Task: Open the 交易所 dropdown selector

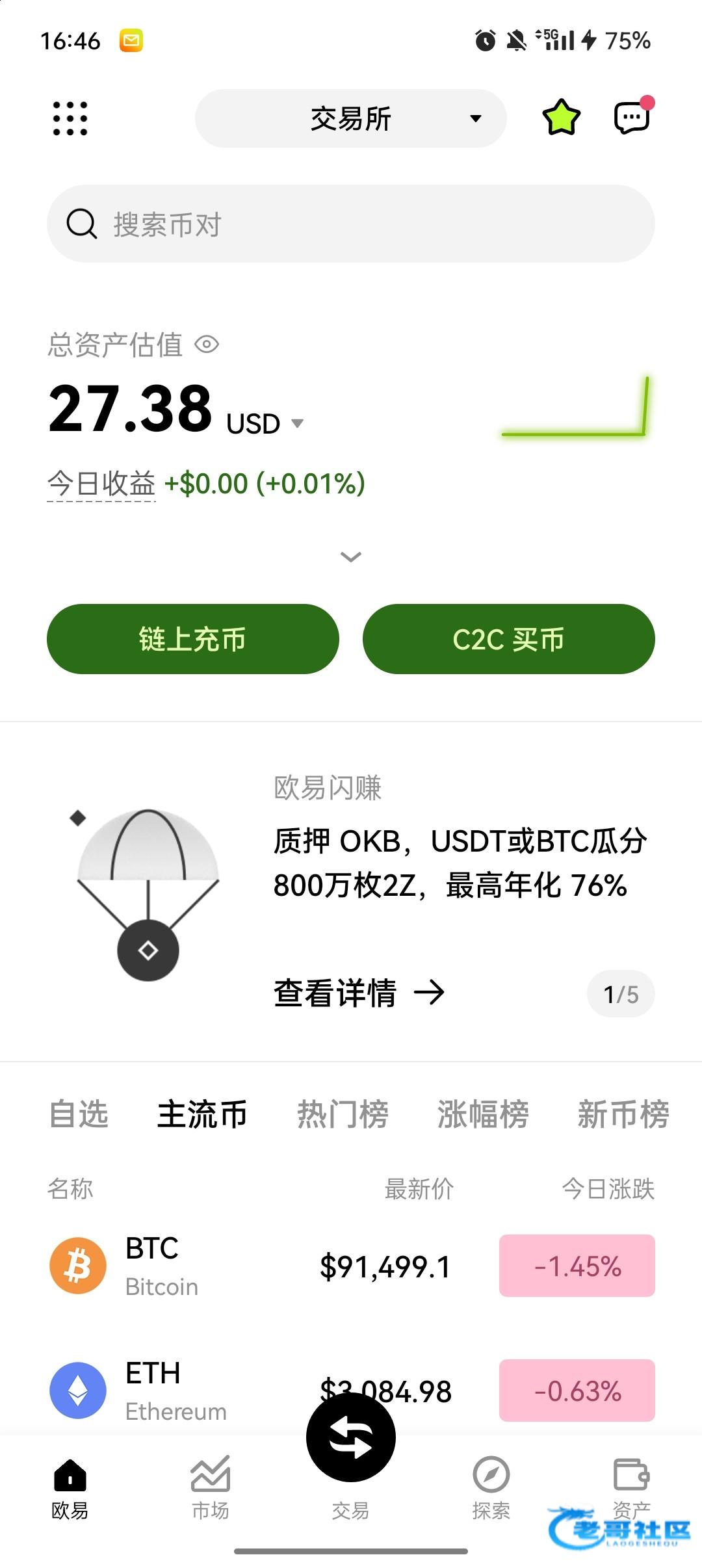Action: [351, 118]
